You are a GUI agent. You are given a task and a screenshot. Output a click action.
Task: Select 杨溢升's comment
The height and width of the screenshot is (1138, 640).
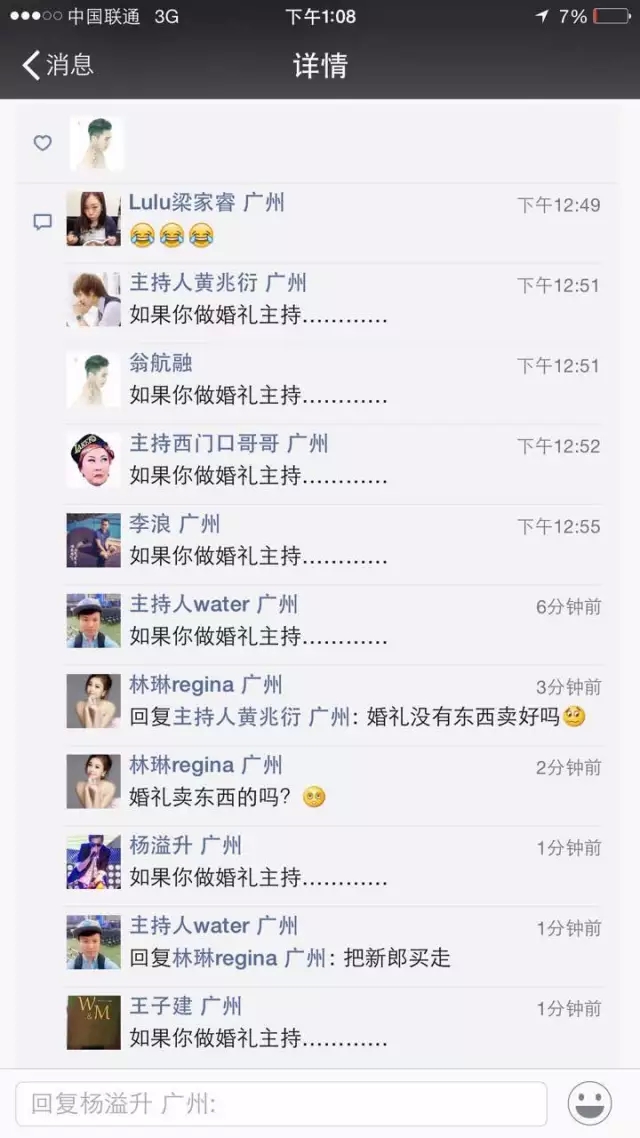pyautogui.click(x=258, y=877)
